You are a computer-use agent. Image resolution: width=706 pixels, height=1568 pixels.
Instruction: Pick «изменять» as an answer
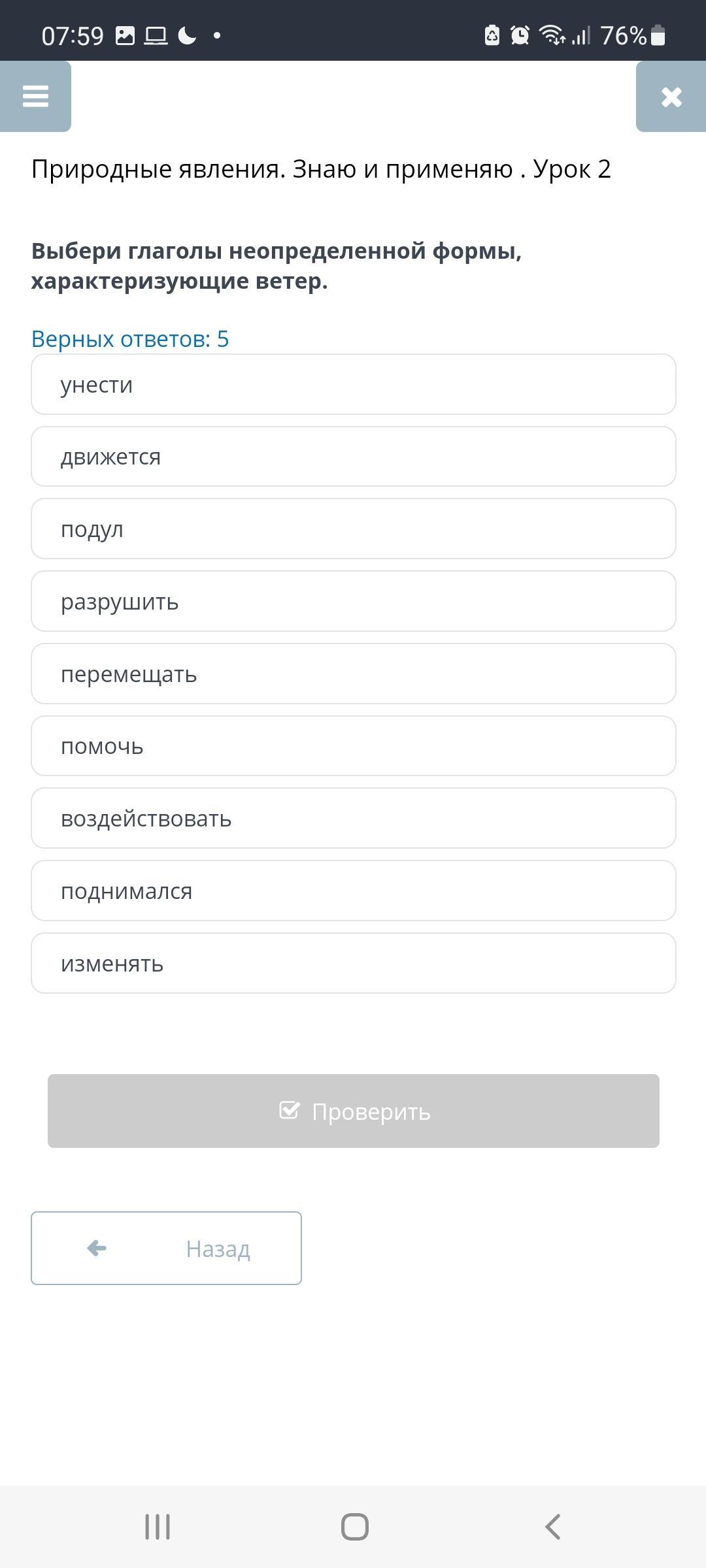pyautogui.click(x=354, y=963)
